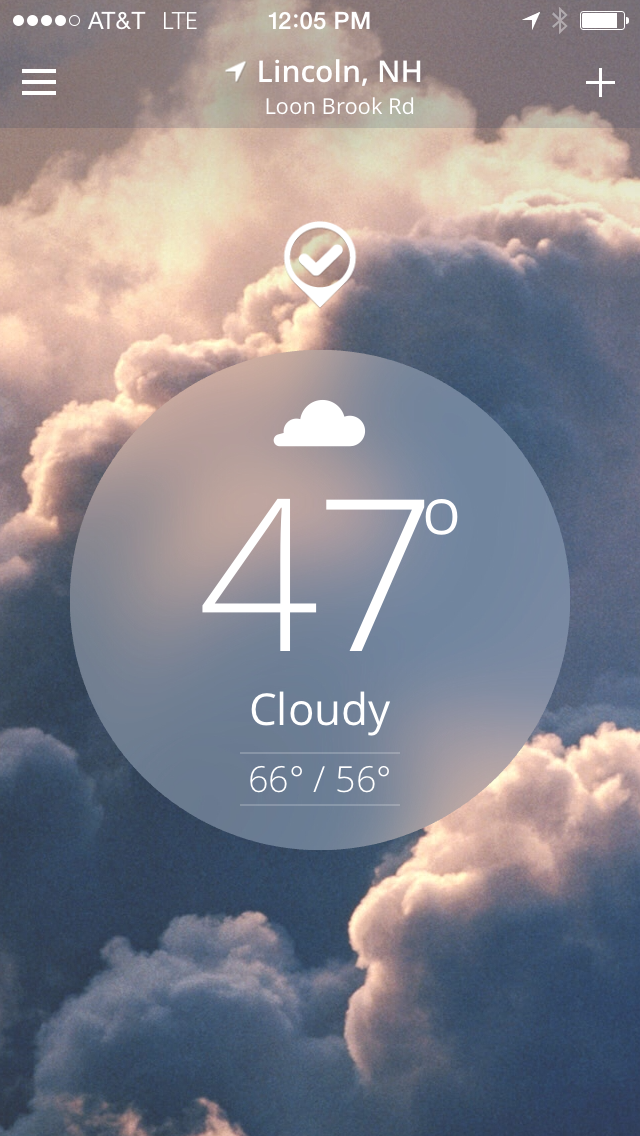Tap the check-in location pin icon
The image size is (640, 1136).
coord(320,262)
